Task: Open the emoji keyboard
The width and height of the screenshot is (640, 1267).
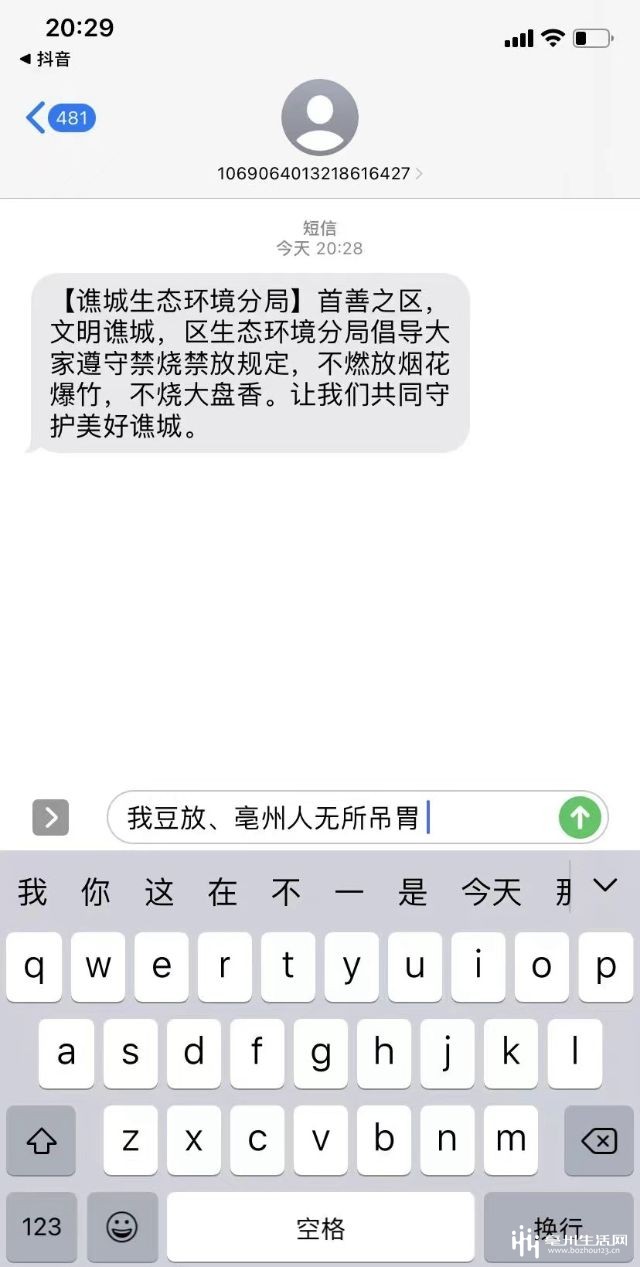Action: coord(122,1226)
